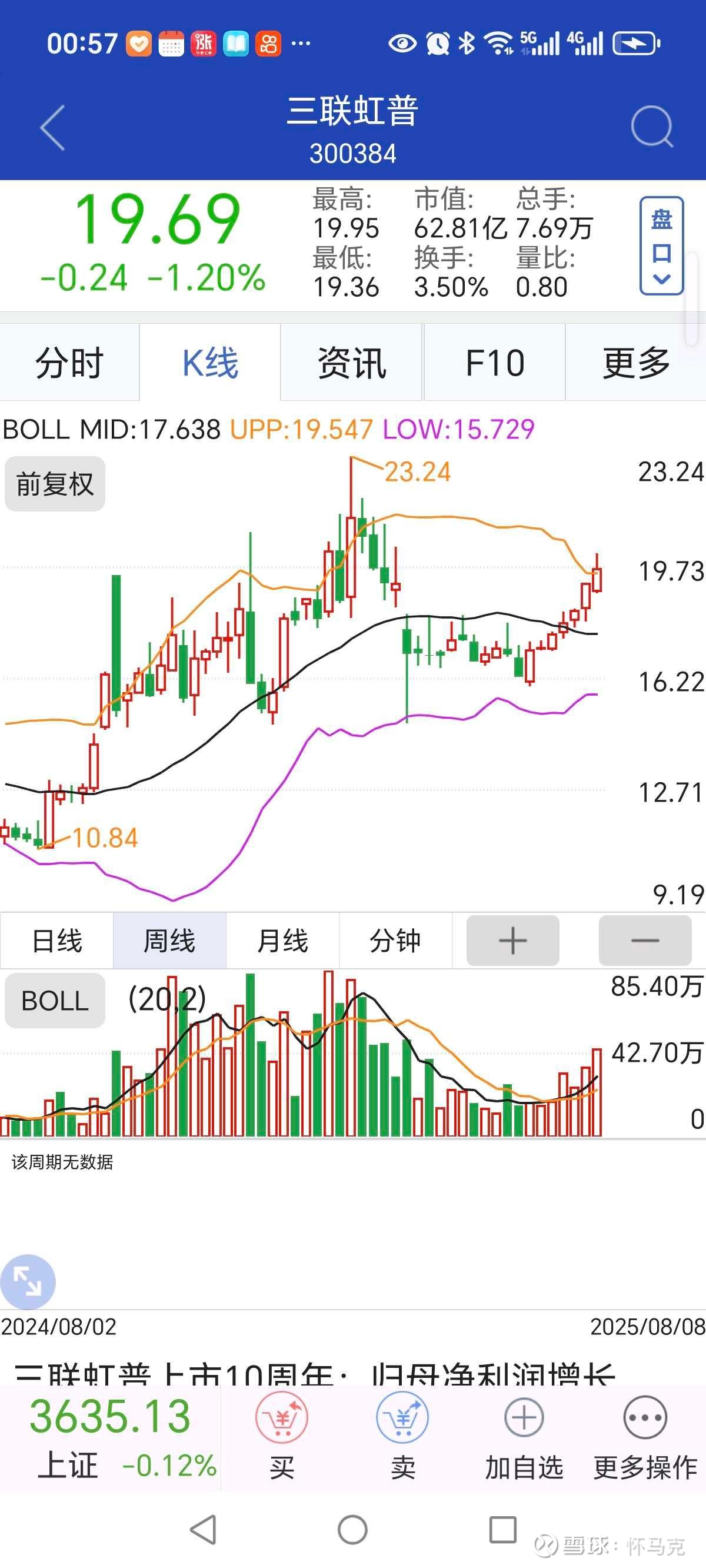706x1568 pixels.
Task: Open the 资讯 news tab
Action: click(352, 363)
